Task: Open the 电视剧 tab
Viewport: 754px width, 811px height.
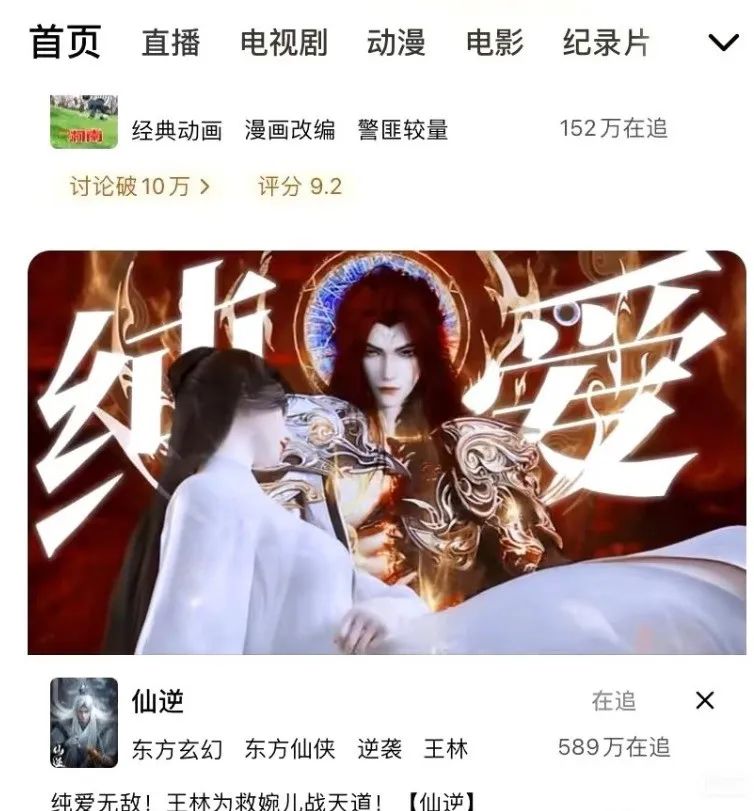Action: (283, 43)
